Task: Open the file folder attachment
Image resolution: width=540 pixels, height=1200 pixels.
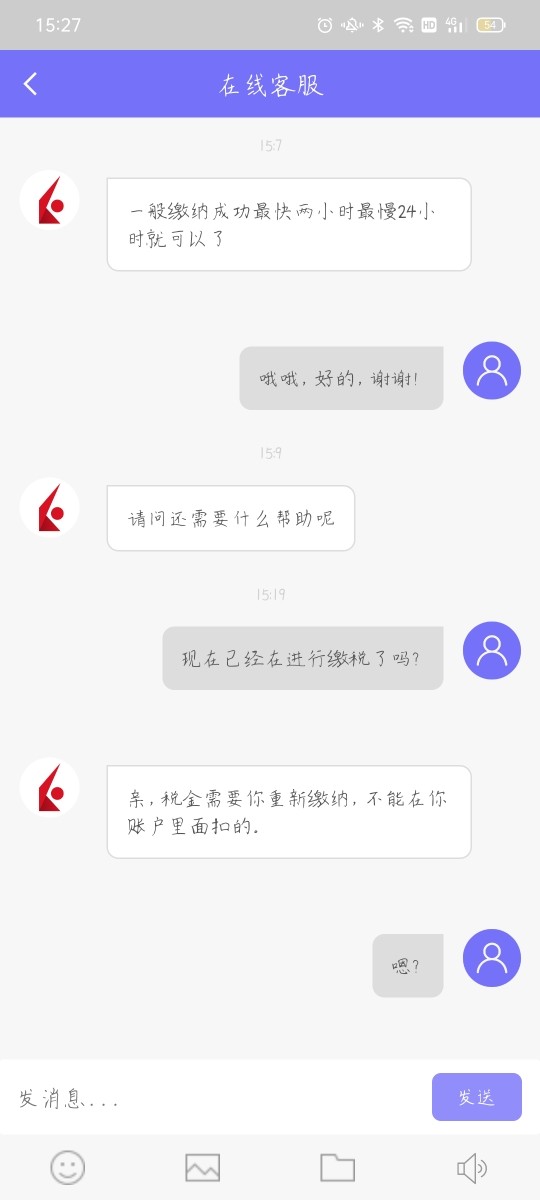Action: point(338,1167)
